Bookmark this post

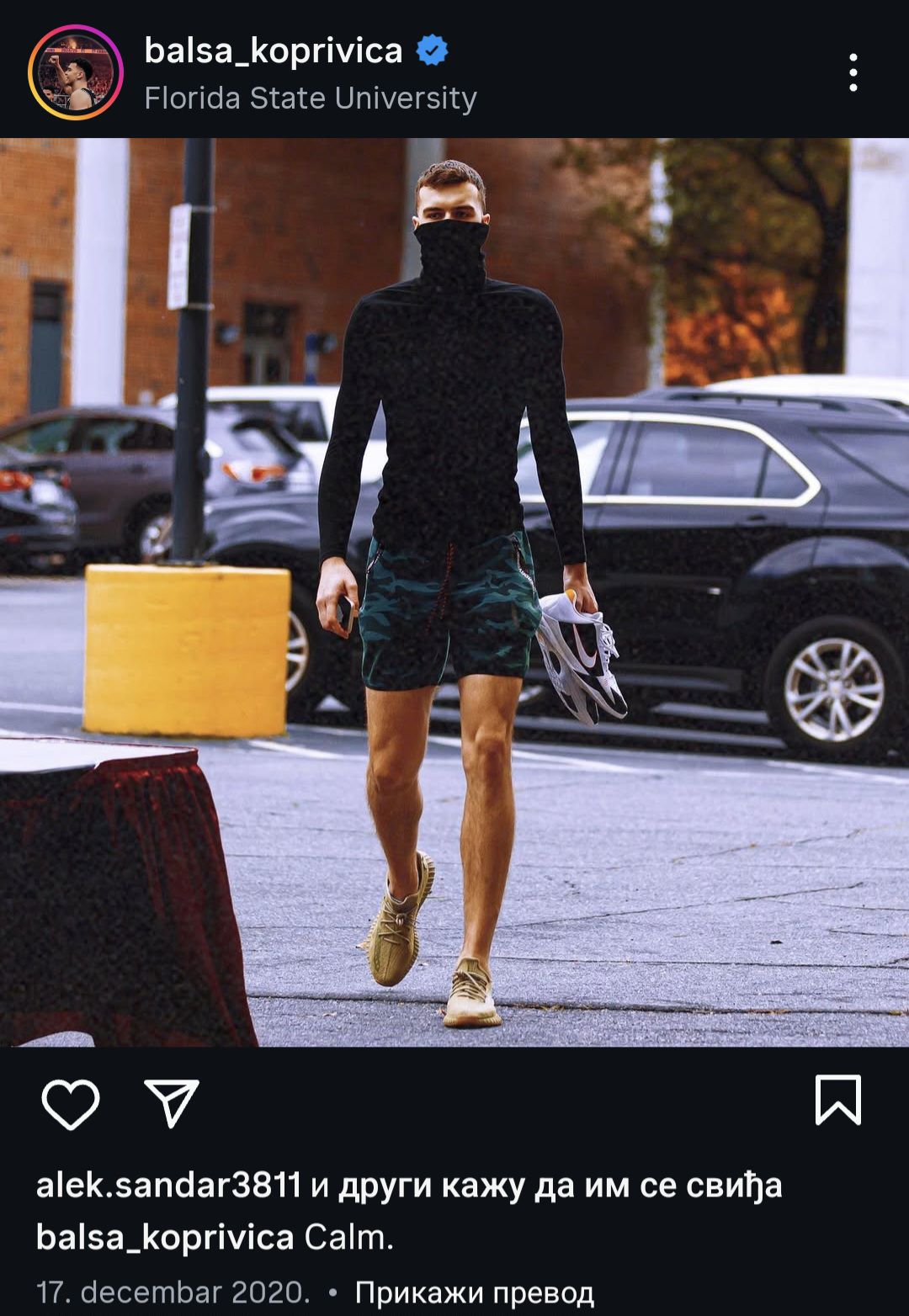(x=837, y=1100)
